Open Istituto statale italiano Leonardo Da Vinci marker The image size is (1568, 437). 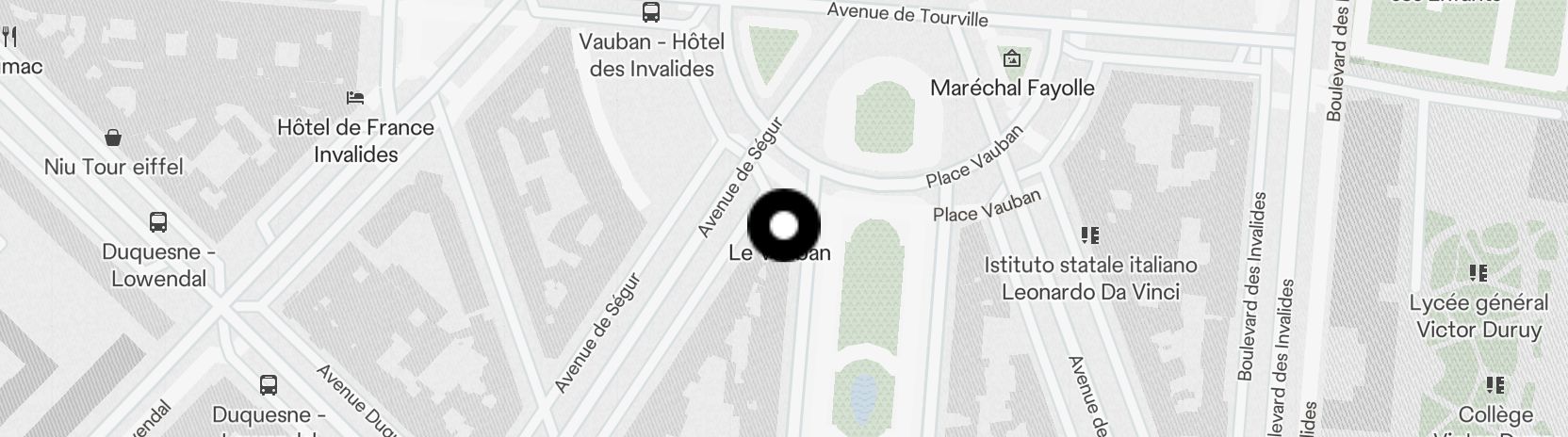point(1090,235)
